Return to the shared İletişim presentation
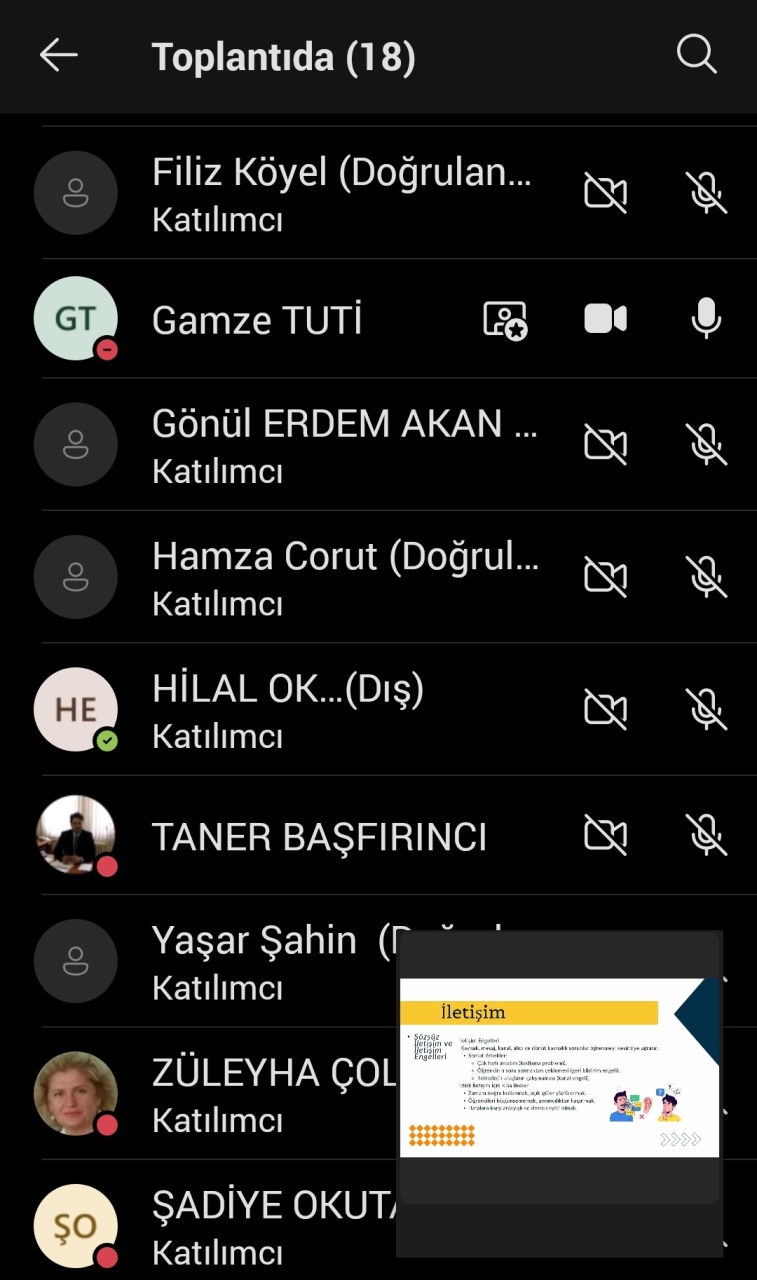Screen dimensions: 757x1280 coord(559,1067)
